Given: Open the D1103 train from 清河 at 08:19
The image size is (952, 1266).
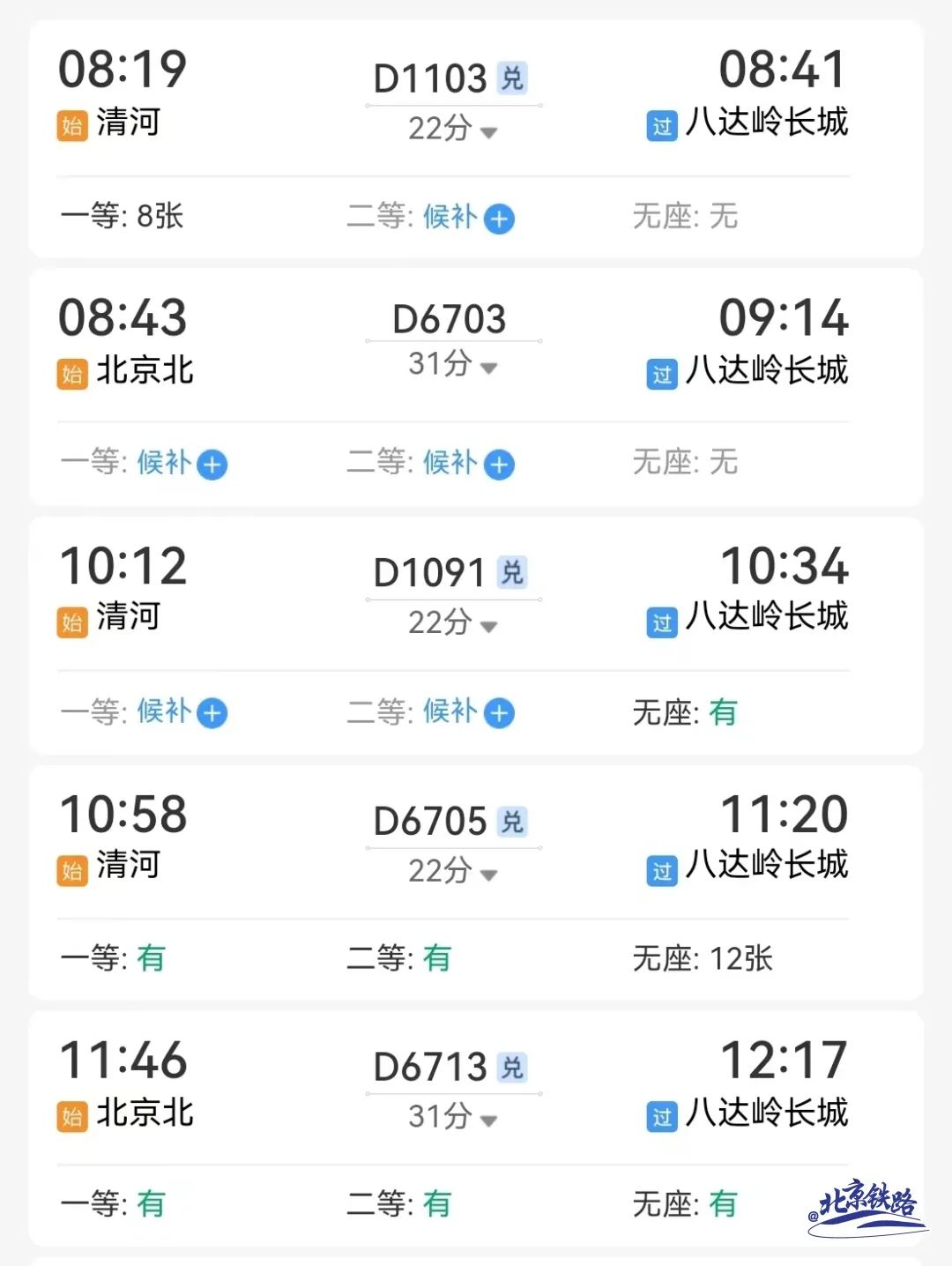Looking at the screenshot, I should point(430,78).
